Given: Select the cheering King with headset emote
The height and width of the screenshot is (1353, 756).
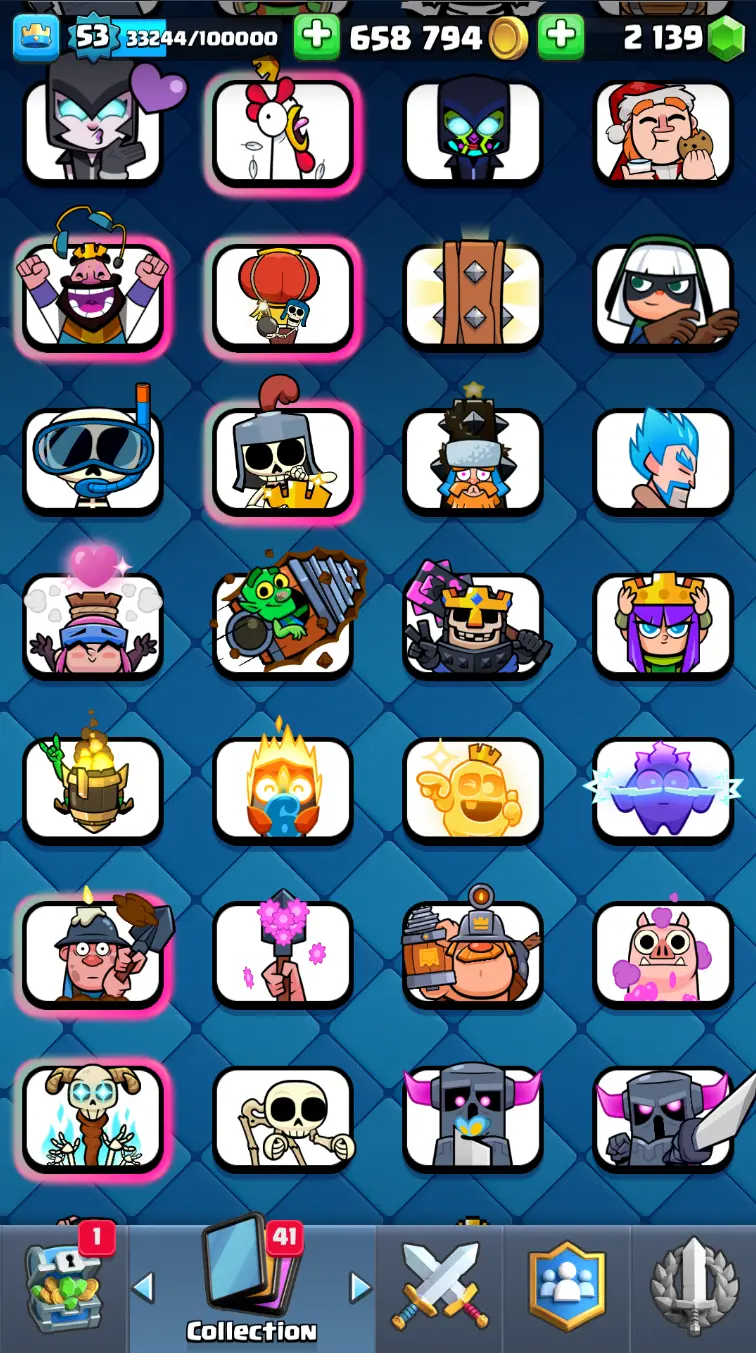Looking at the screenshot, I should coord(92,295).
